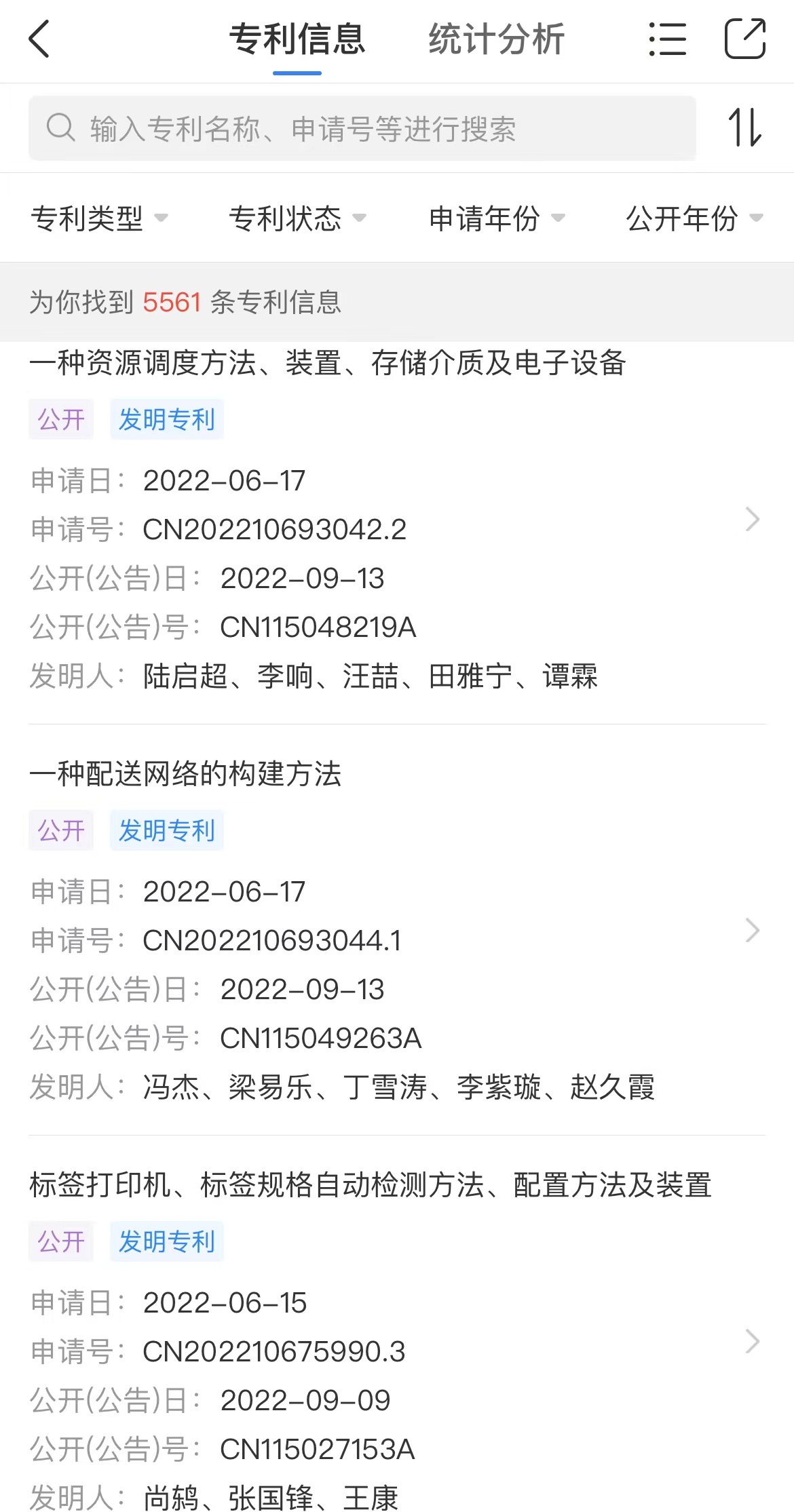Screen dimensions: 794x1512
Task: Switch to the 统计分析 tab
Action: click(496, 39)
